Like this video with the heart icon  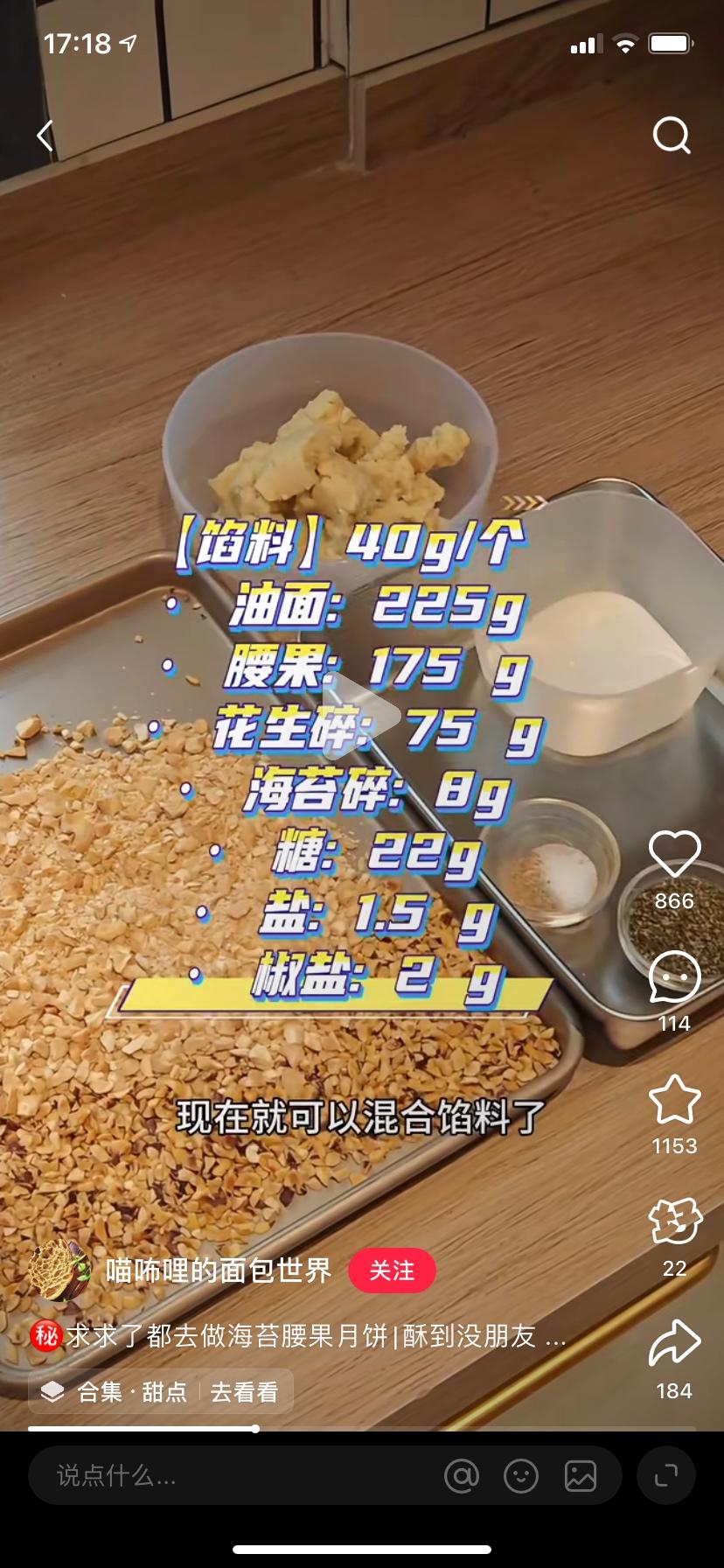tap(674, 853)
